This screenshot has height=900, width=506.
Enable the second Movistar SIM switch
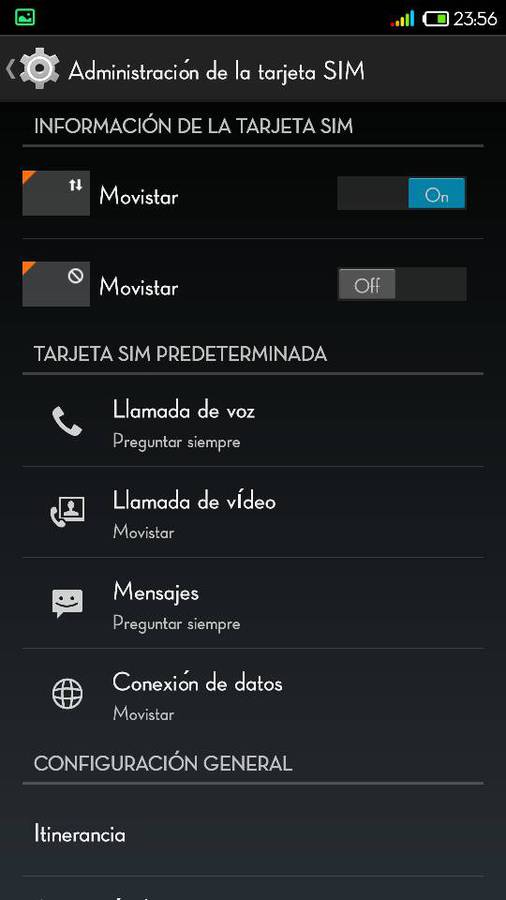402,284
